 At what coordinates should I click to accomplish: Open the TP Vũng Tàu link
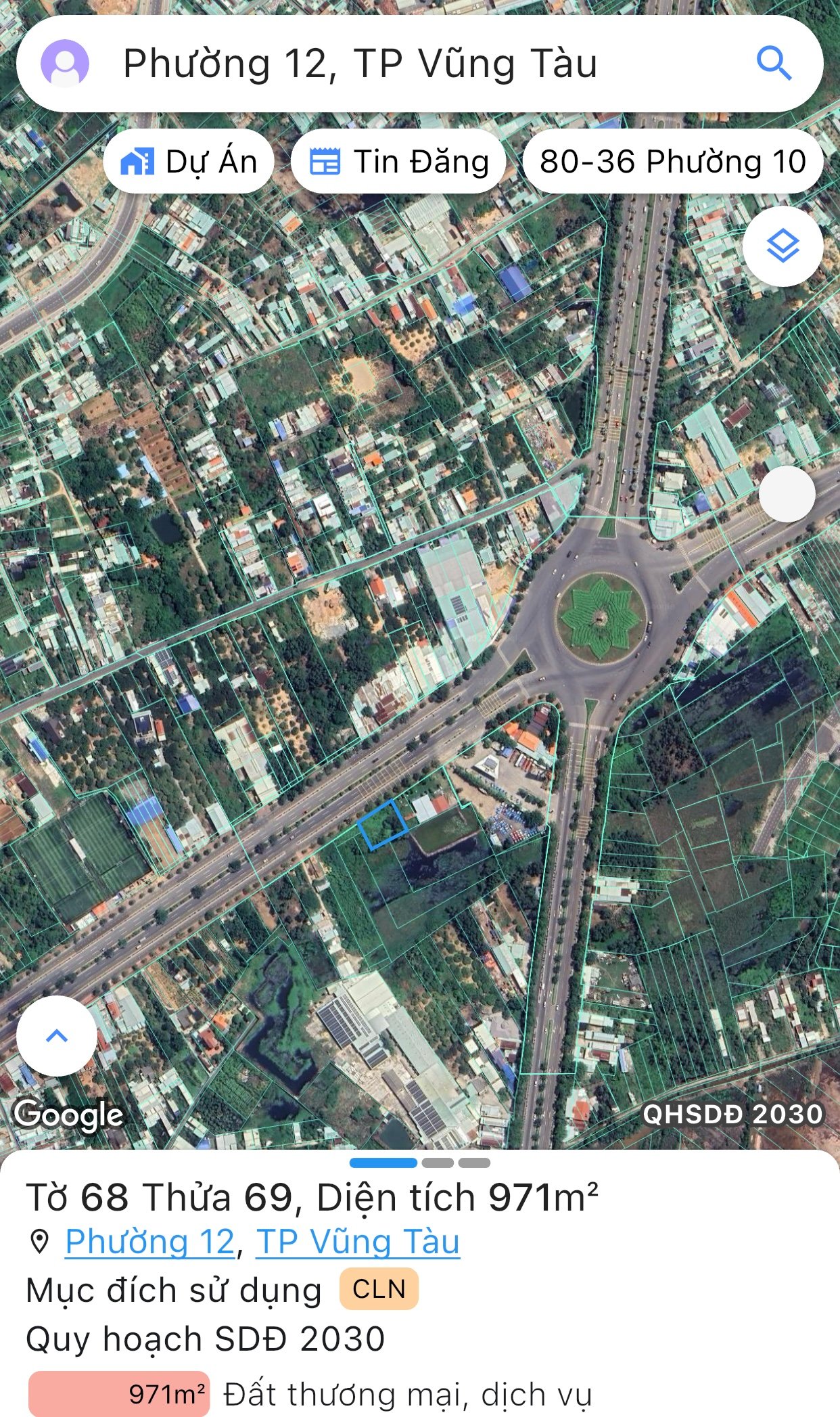358,1242
